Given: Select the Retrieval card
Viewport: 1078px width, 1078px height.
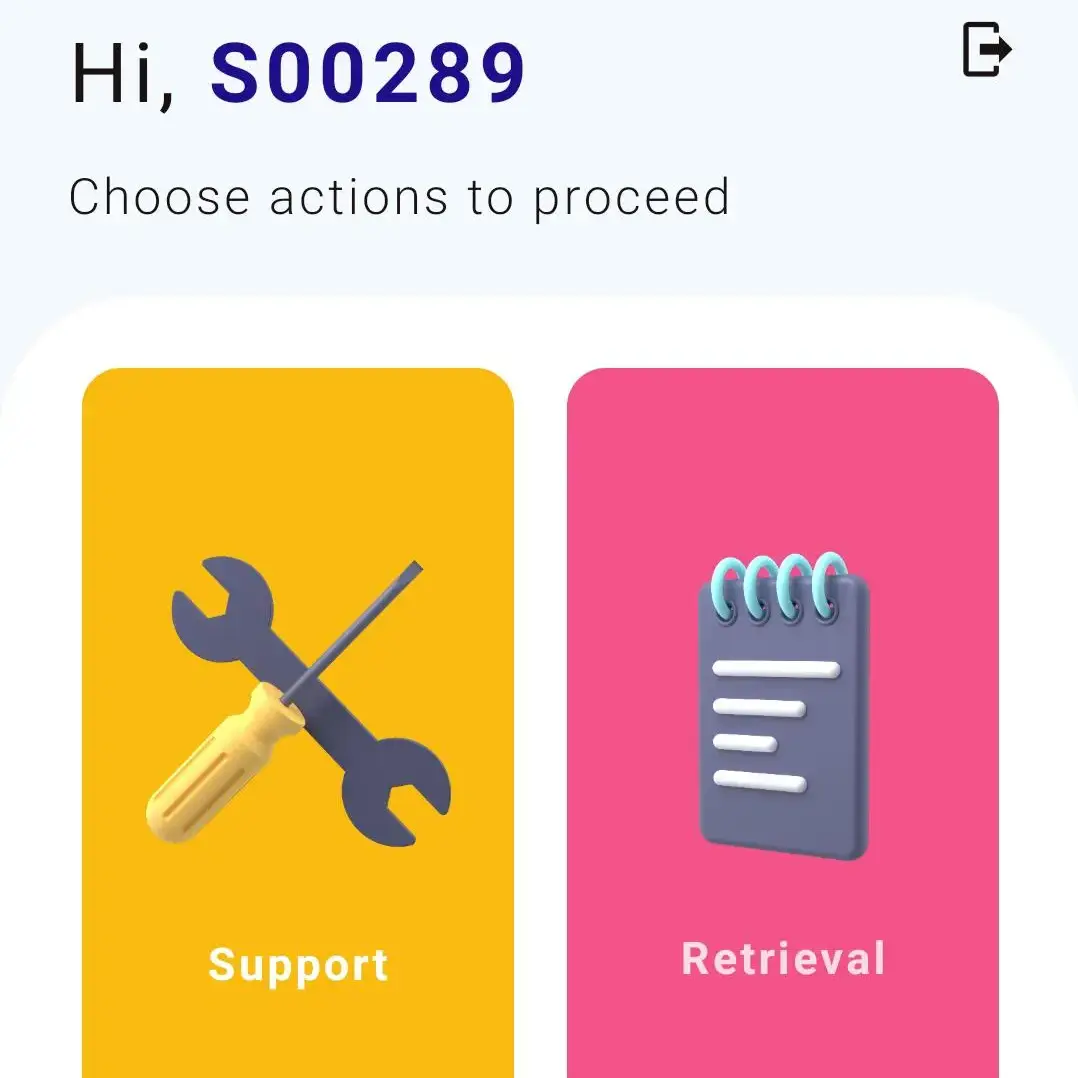Looking at the screenshot, I should coord(782,720).
